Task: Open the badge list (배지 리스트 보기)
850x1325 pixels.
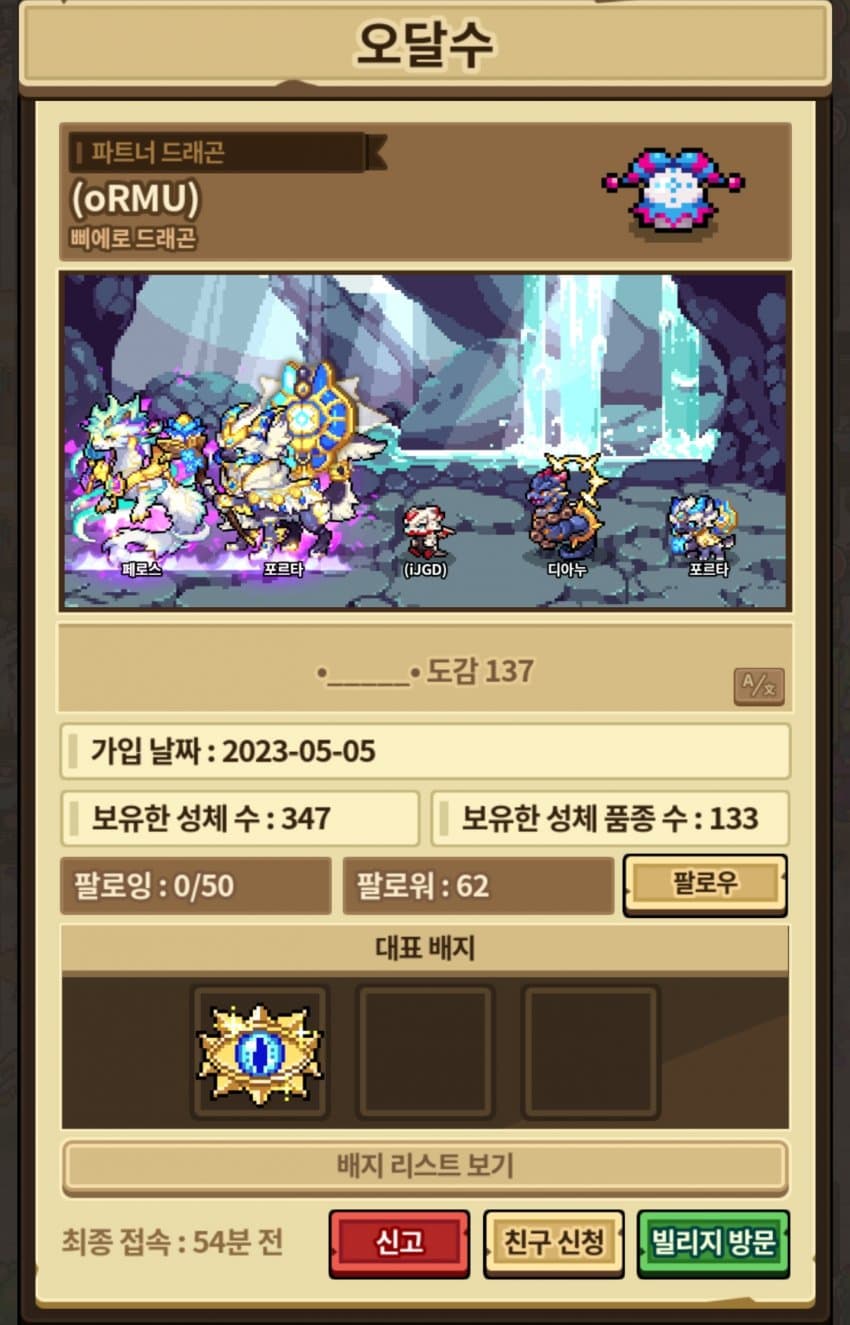Action: [425, 1166]
